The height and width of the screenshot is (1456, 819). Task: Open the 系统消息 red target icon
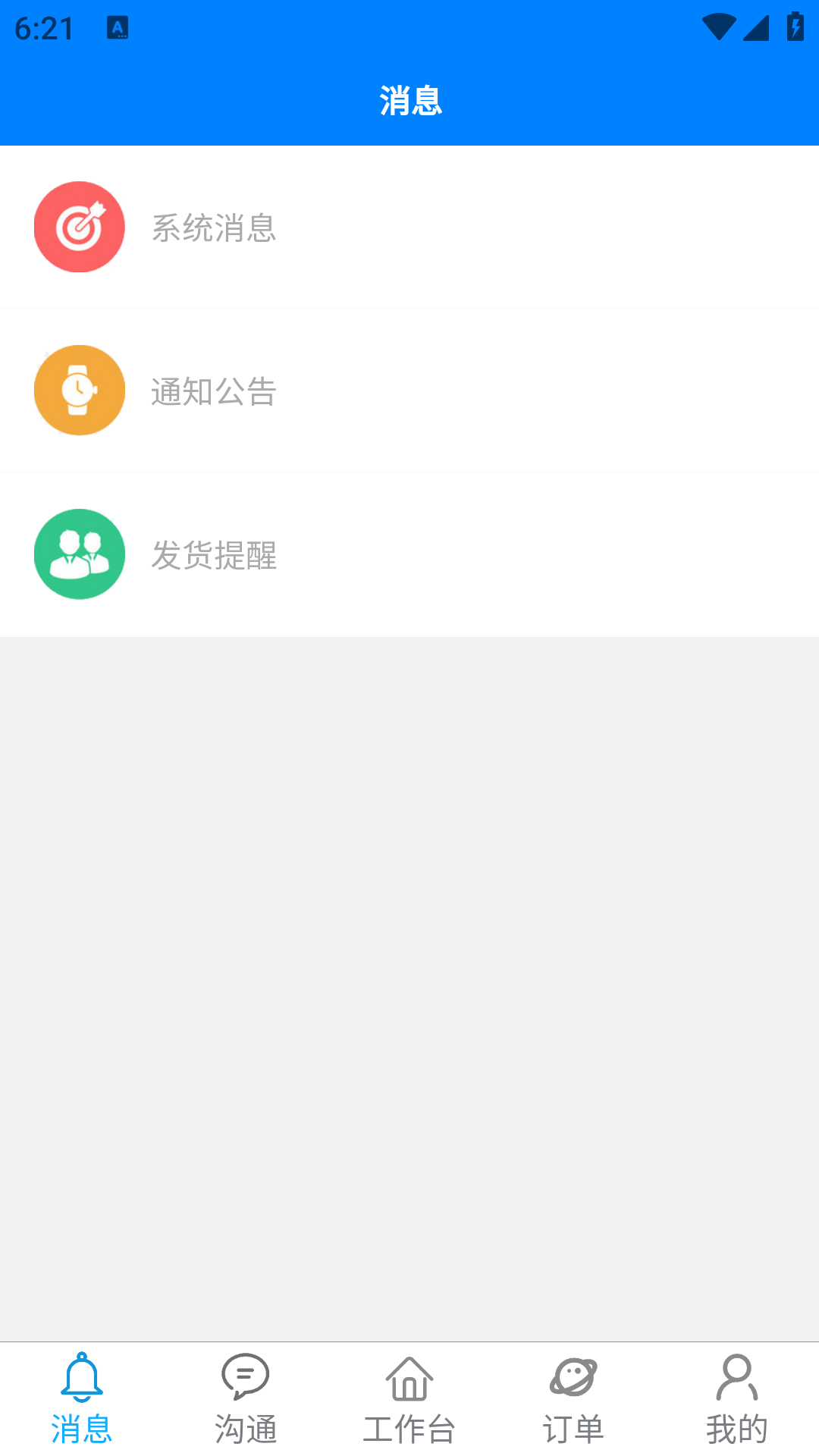point(79,227)
